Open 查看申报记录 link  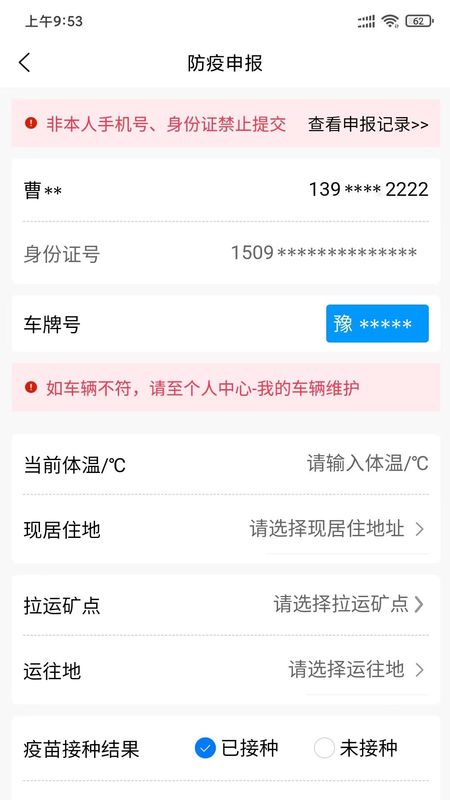(368, 124)
